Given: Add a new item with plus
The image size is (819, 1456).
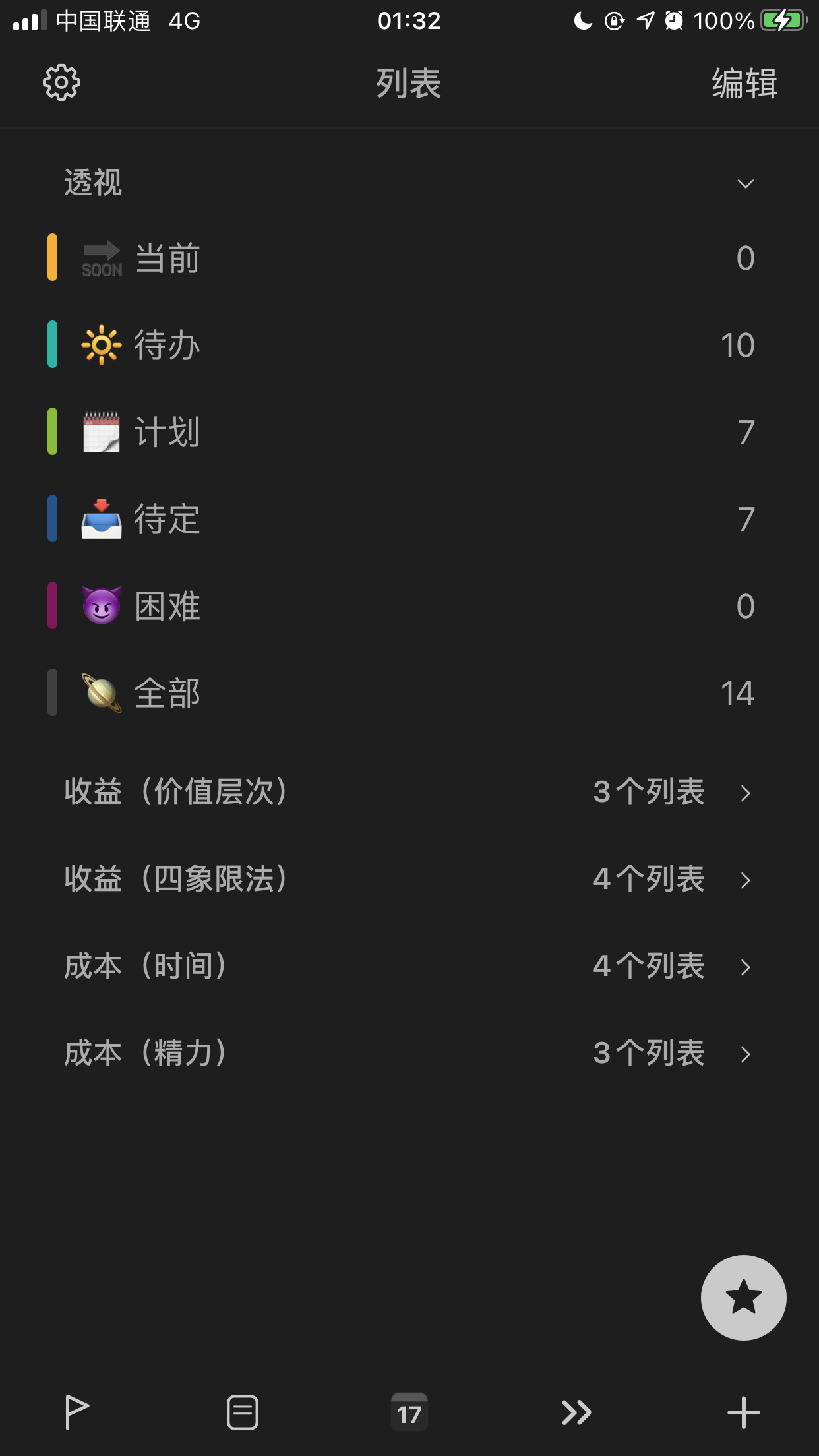Looking at the screenshot, I should coord(743,1412).
